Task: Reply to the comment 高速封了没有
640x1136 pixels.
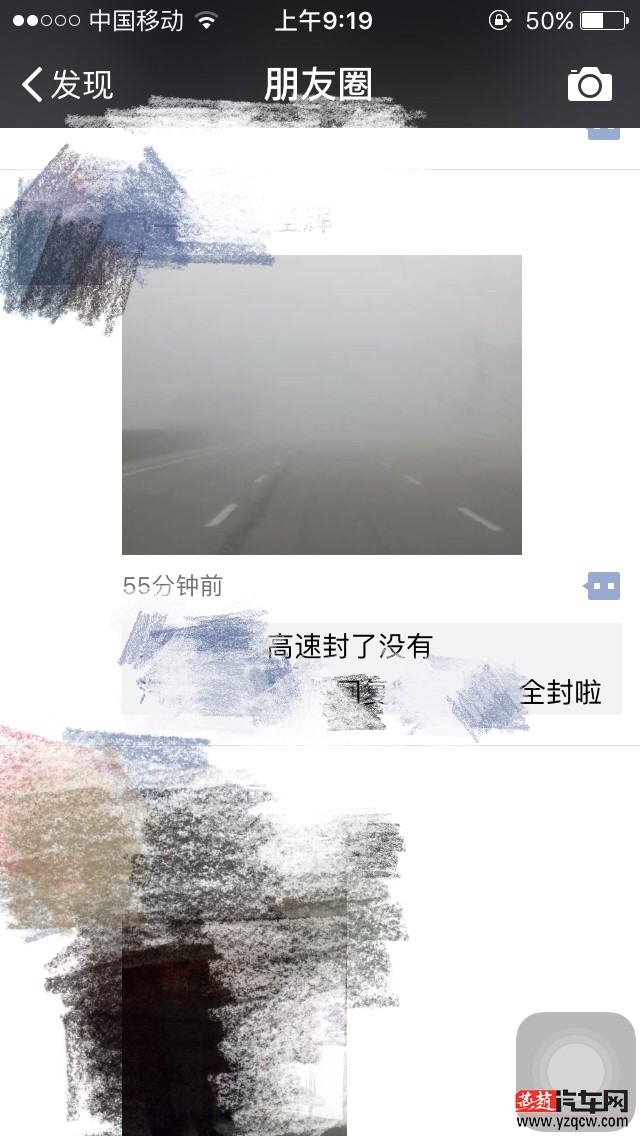Action: coord(350,646)
